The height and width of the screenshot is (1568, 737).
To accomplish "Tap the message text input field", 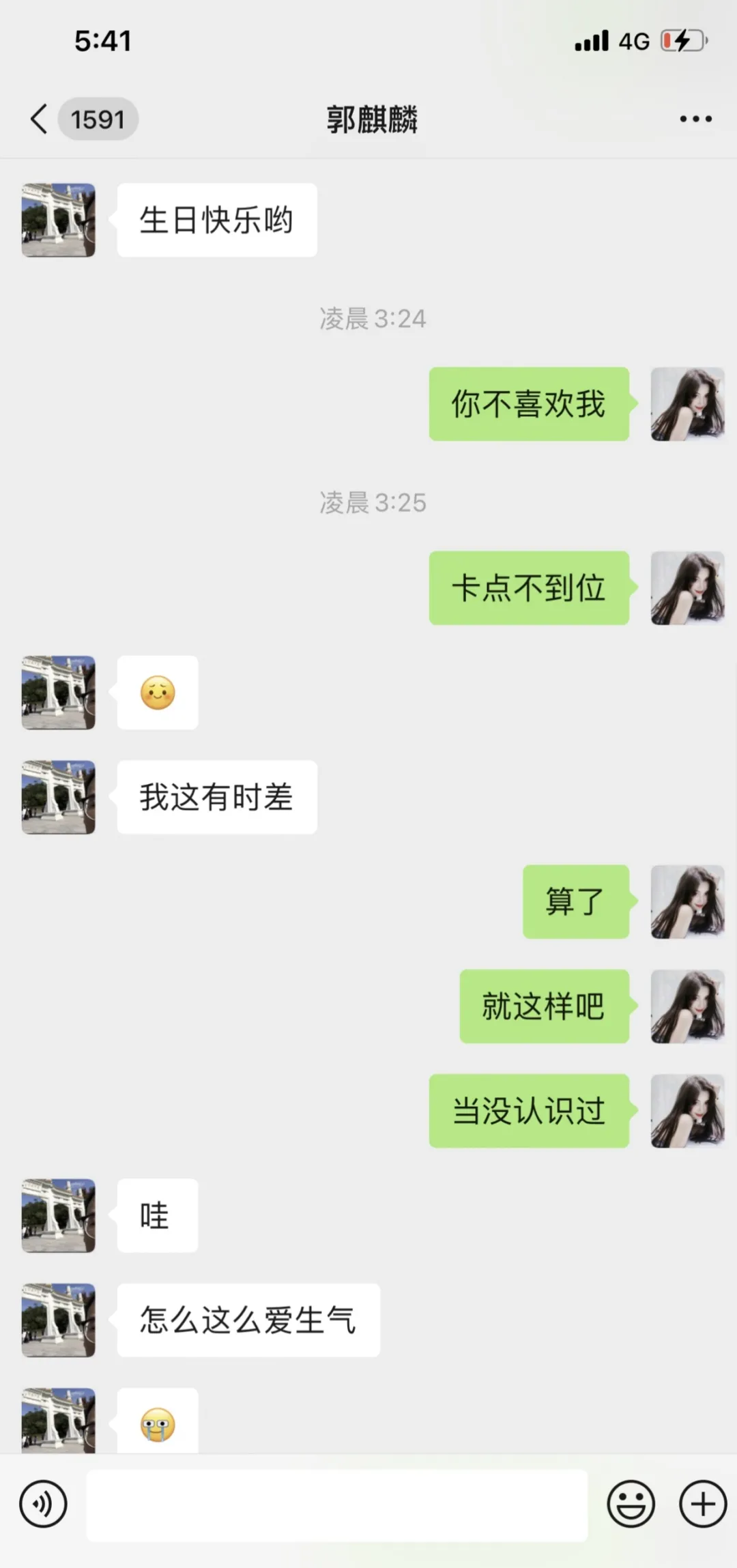I will [336, 1505].
